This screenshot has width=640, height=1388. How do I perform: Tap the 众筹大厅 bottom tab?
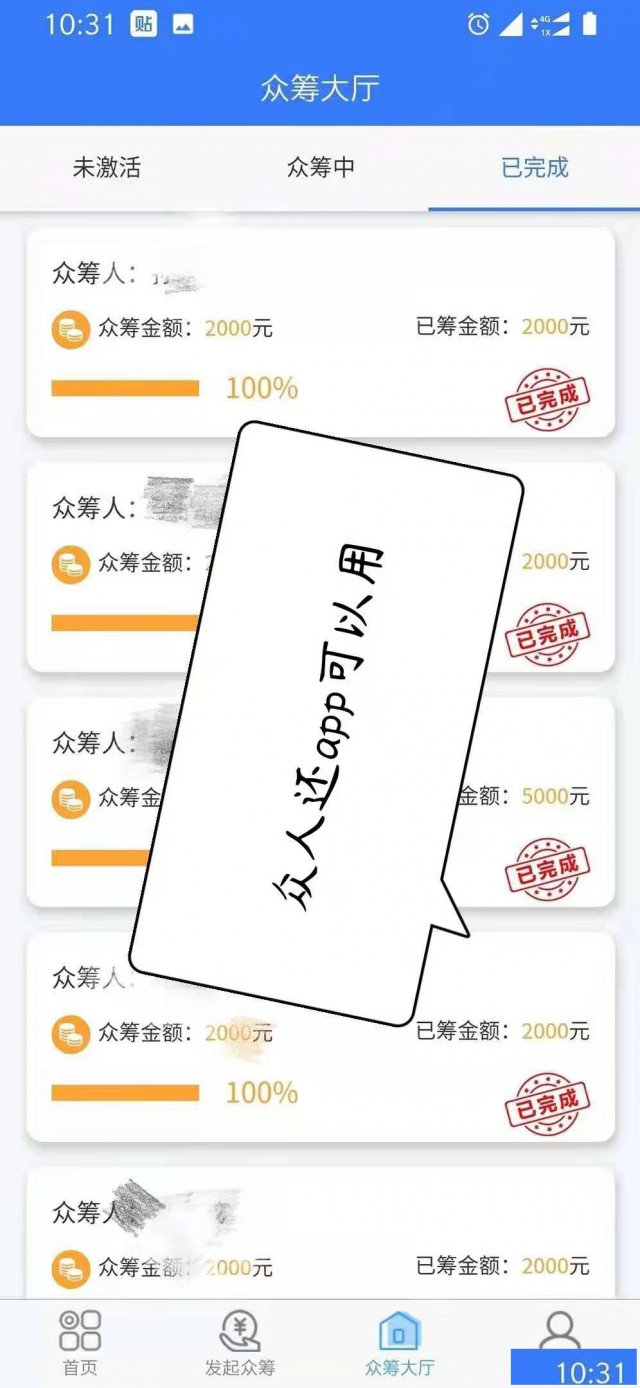(x=399, y=1343)
